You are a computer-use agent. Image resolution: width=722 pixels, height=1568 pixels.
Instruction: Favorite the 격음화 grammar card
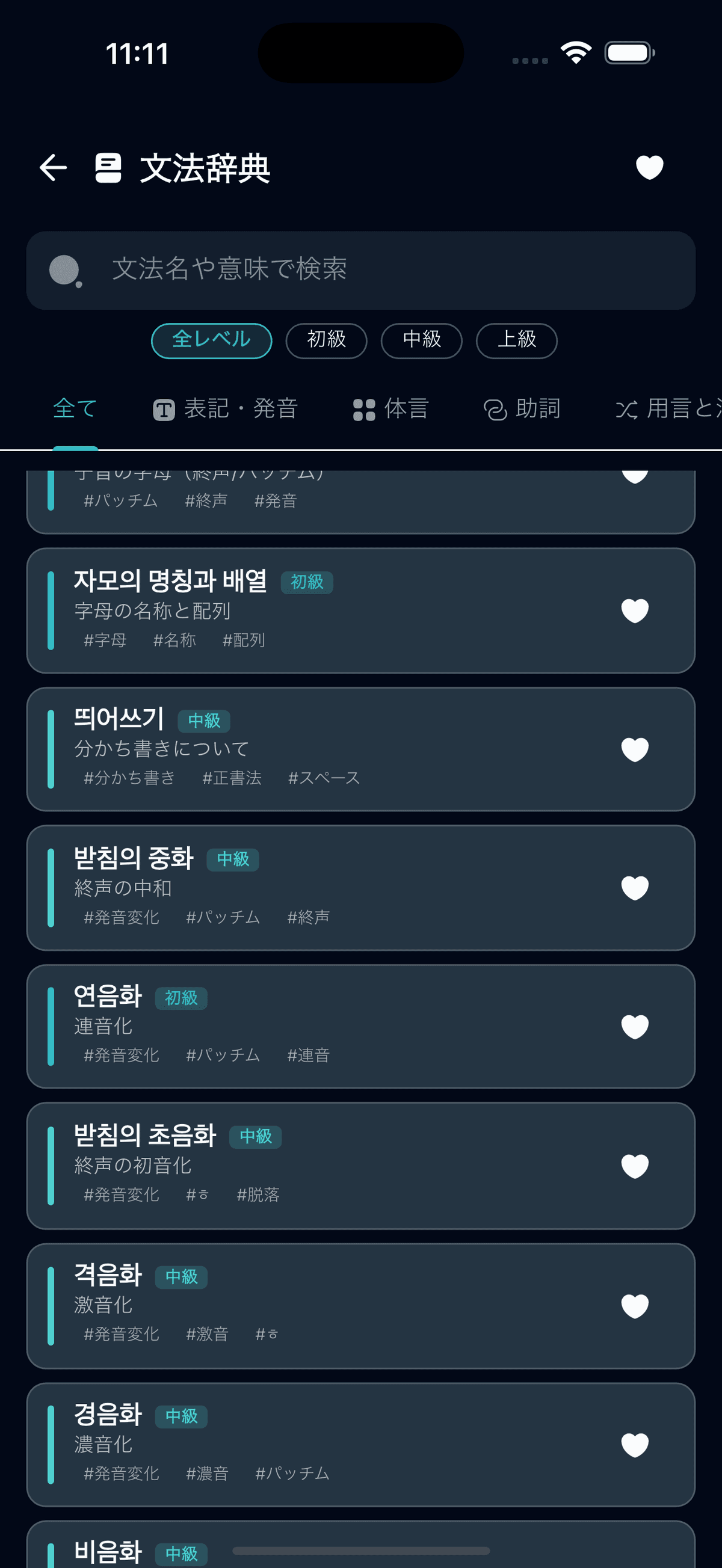pyautogui.click(x=635, y=1306)
